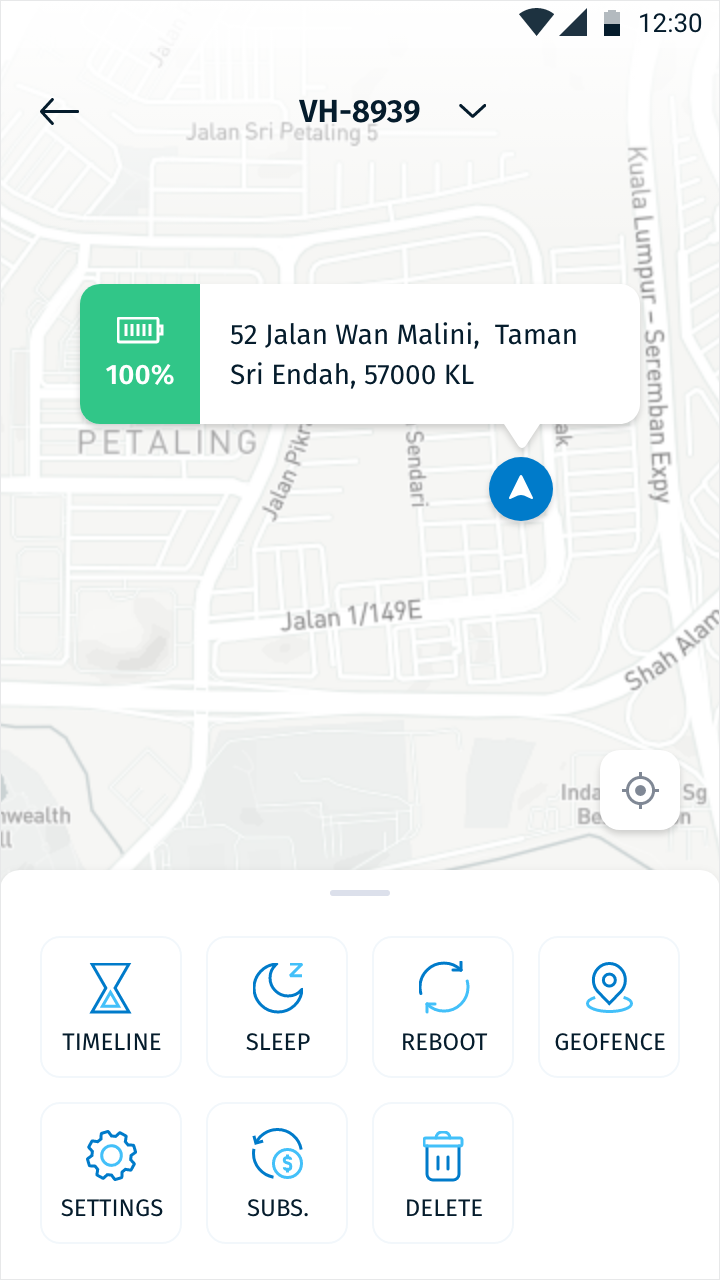Open Geofence settings
Viewport: 720px width, 1280px height.
609,1007
